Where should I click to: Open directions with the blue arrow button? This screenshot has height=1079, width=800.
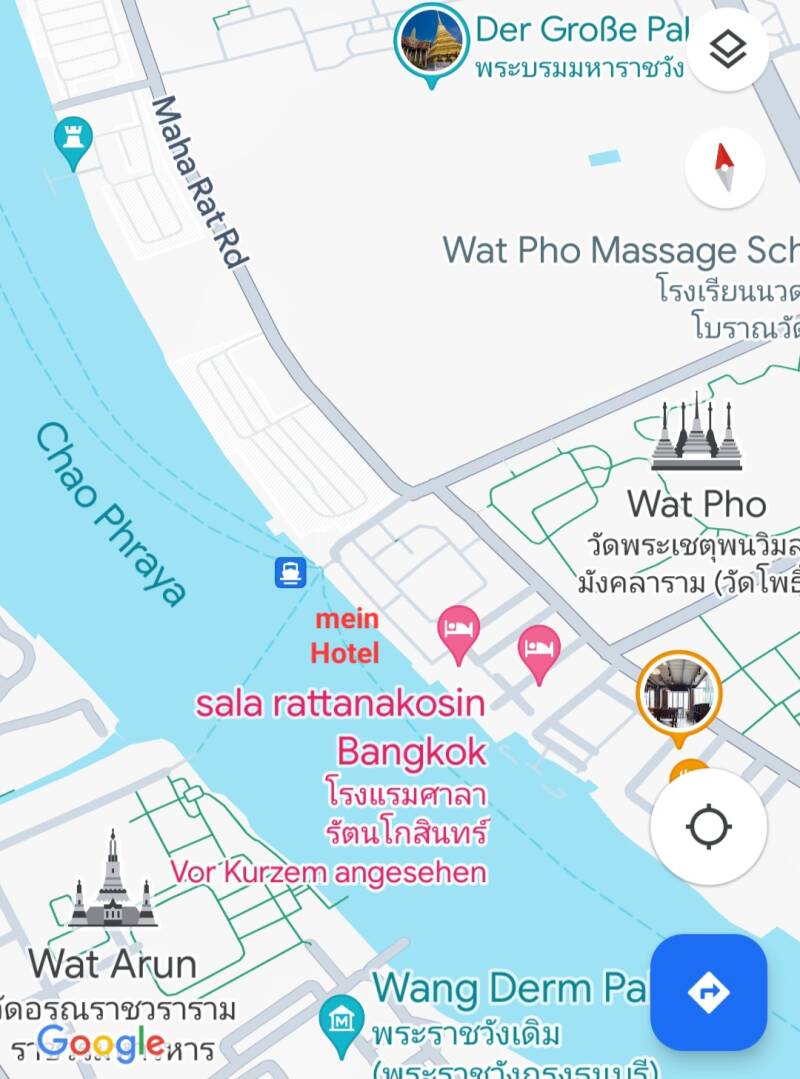(708, 992)
